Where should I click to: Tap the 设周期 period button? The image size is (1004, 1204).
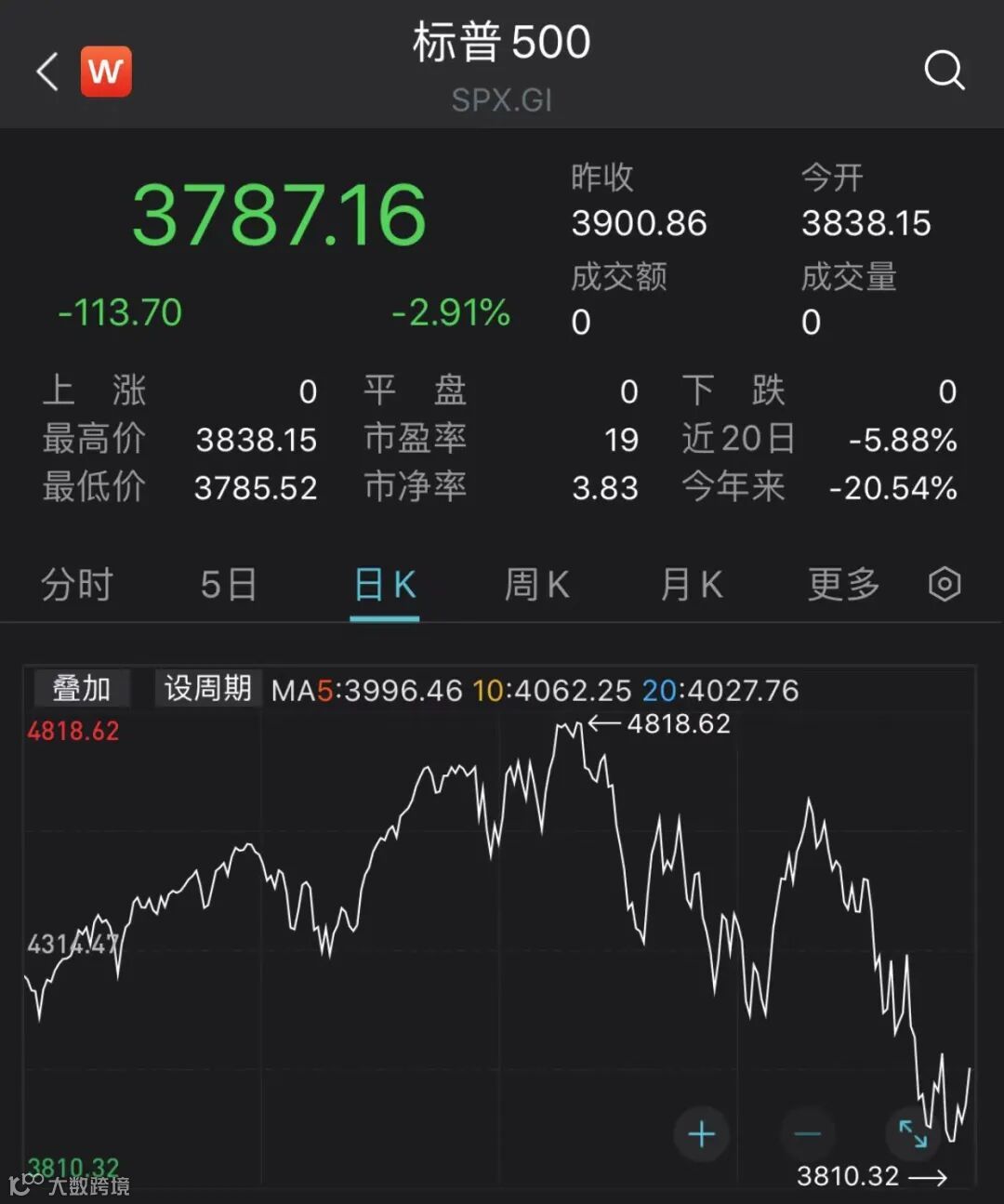208,689
